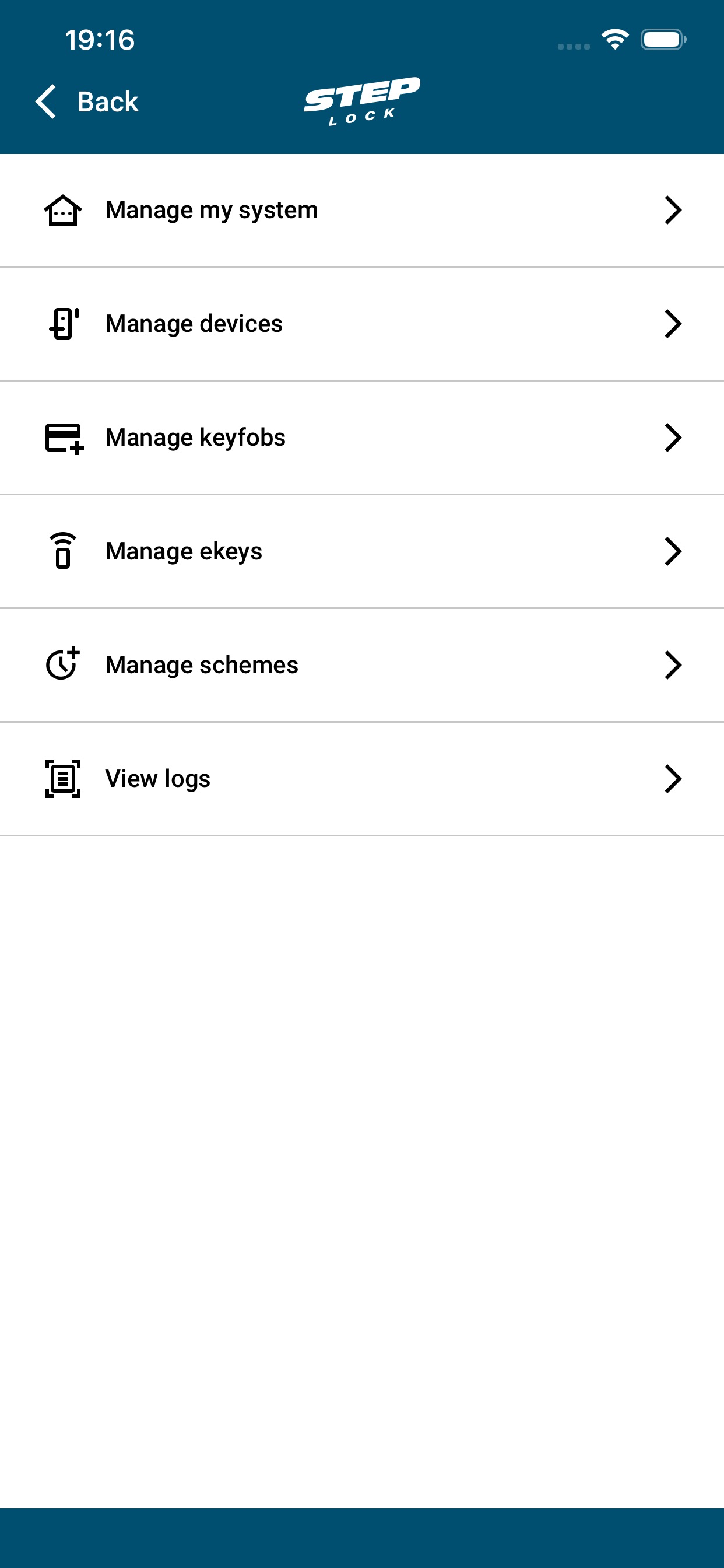Open the Manage devices row
The height and width of the screenshot is (1568, 724).
(x=362, y=324)
